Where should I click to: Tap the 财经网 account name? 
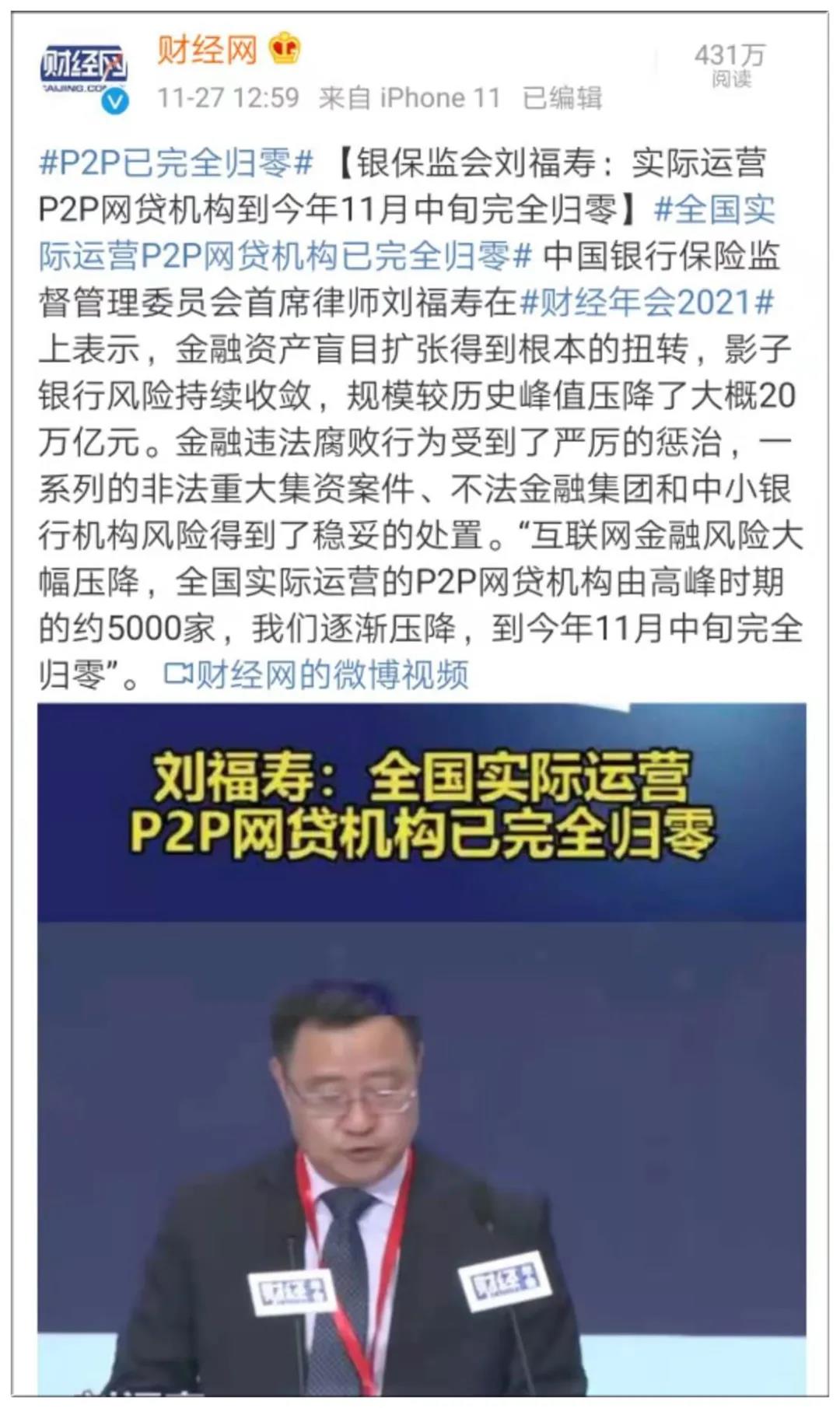point(207,51)
